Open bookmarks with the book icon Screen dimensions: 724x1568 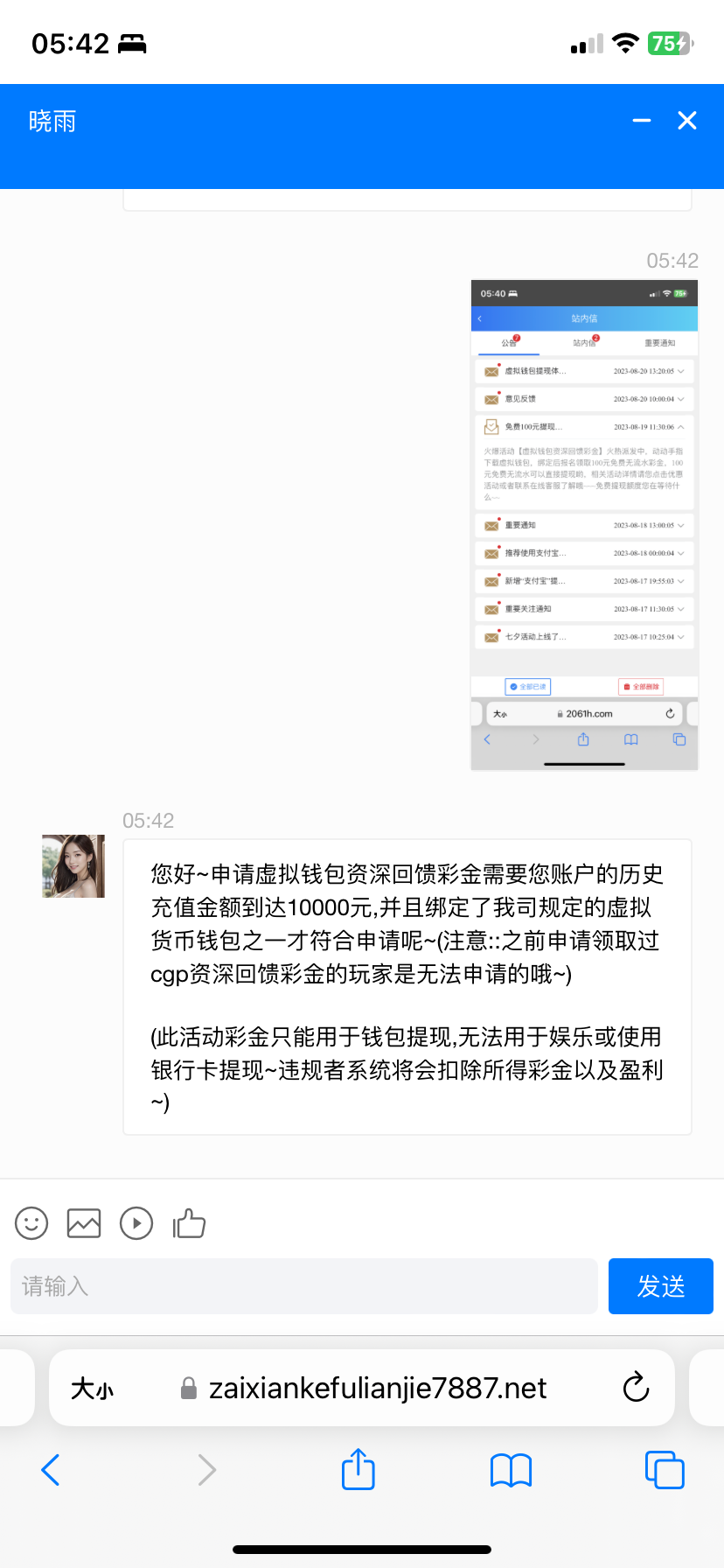coord(511,1470)
